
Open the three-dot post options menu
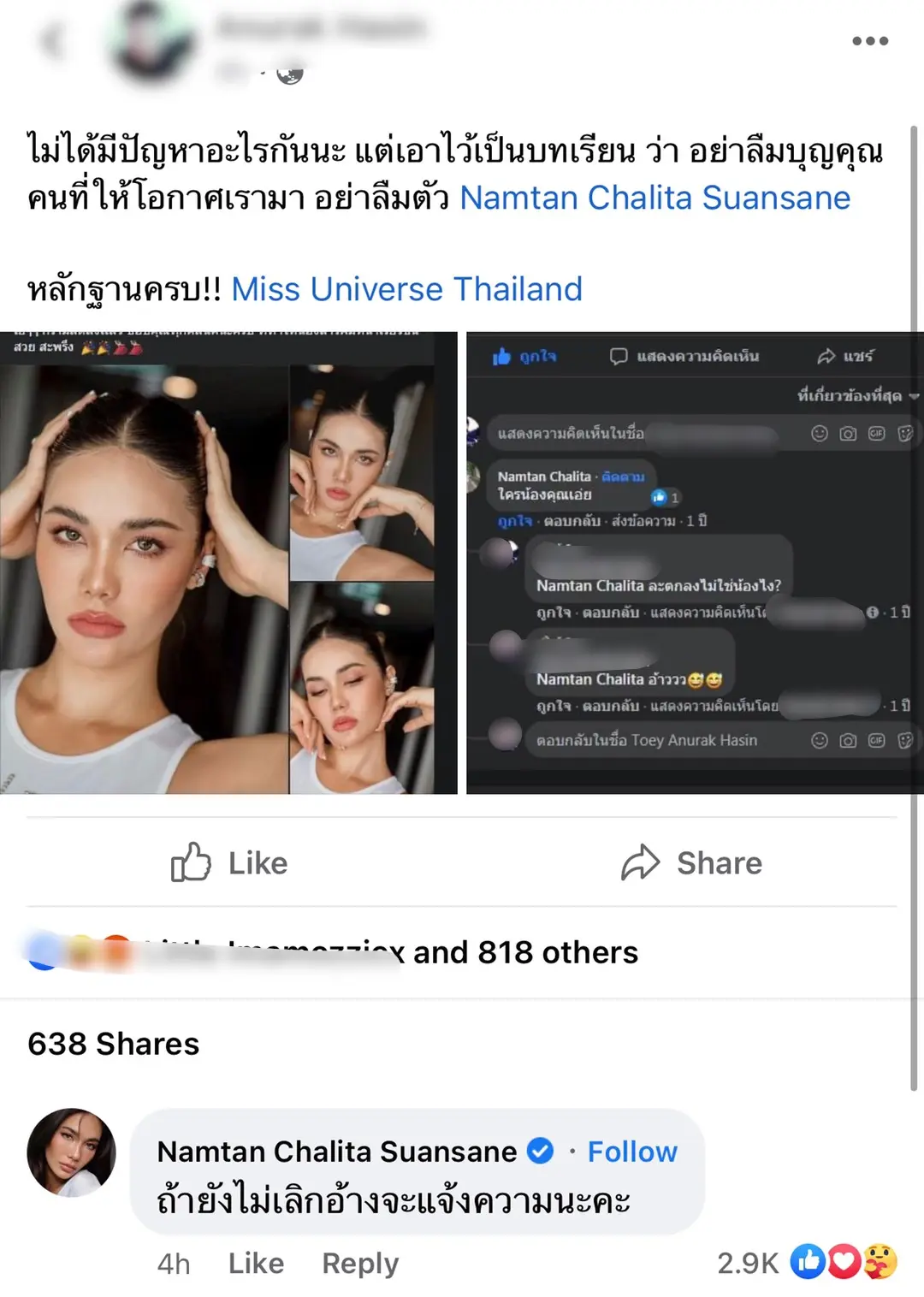pyautogui.click(x=870, y=41)
